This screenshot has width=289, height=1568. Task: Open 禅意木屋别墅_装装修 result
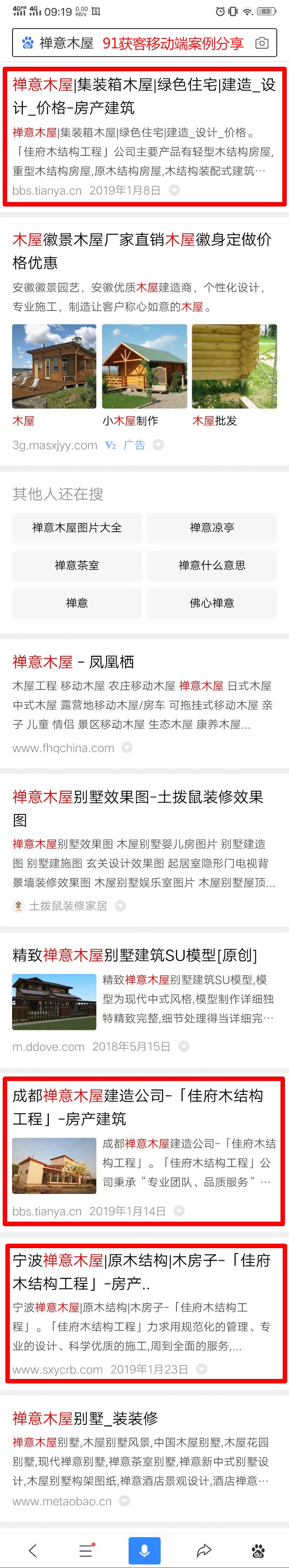85,1418
